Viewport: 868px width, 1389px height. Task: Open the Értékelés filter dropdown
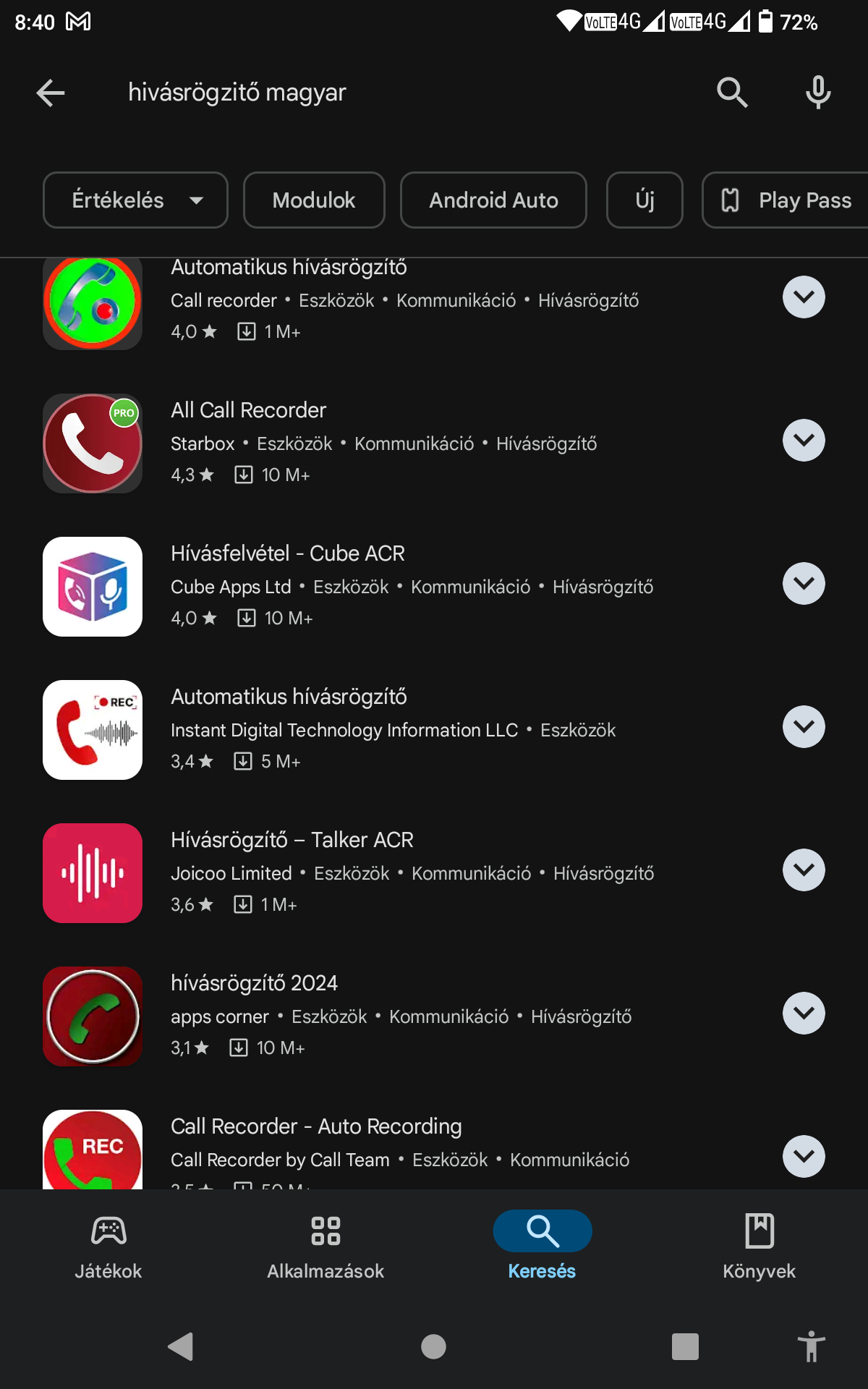[135, 200]
